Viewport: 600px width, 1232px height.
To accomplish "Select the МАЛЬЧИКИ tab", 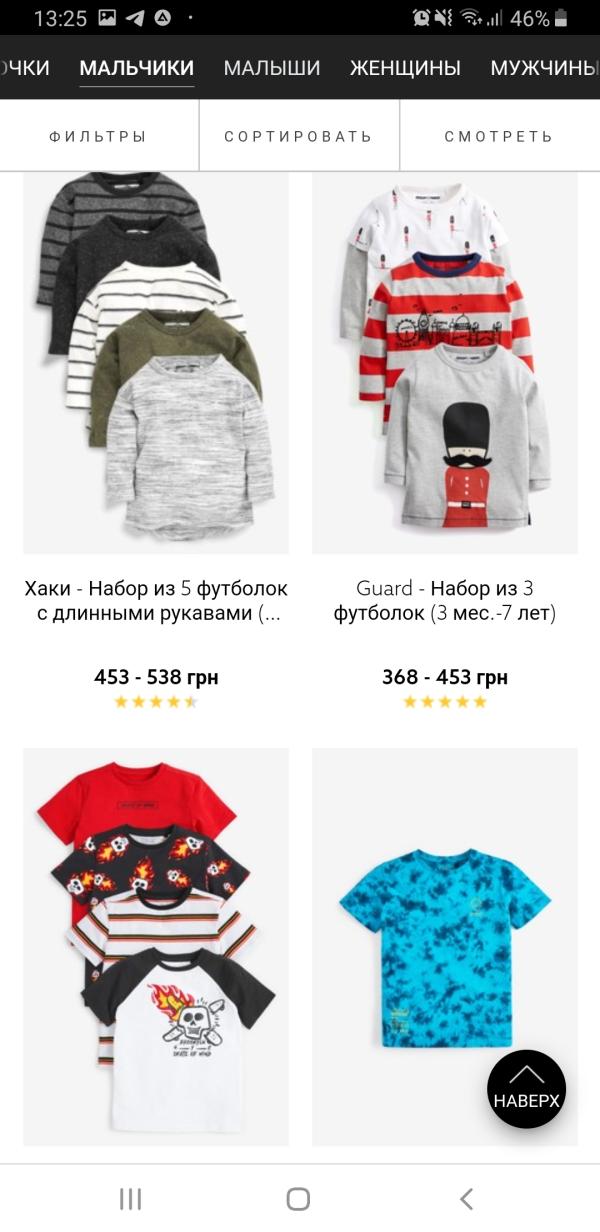I will tap(137, 68).
